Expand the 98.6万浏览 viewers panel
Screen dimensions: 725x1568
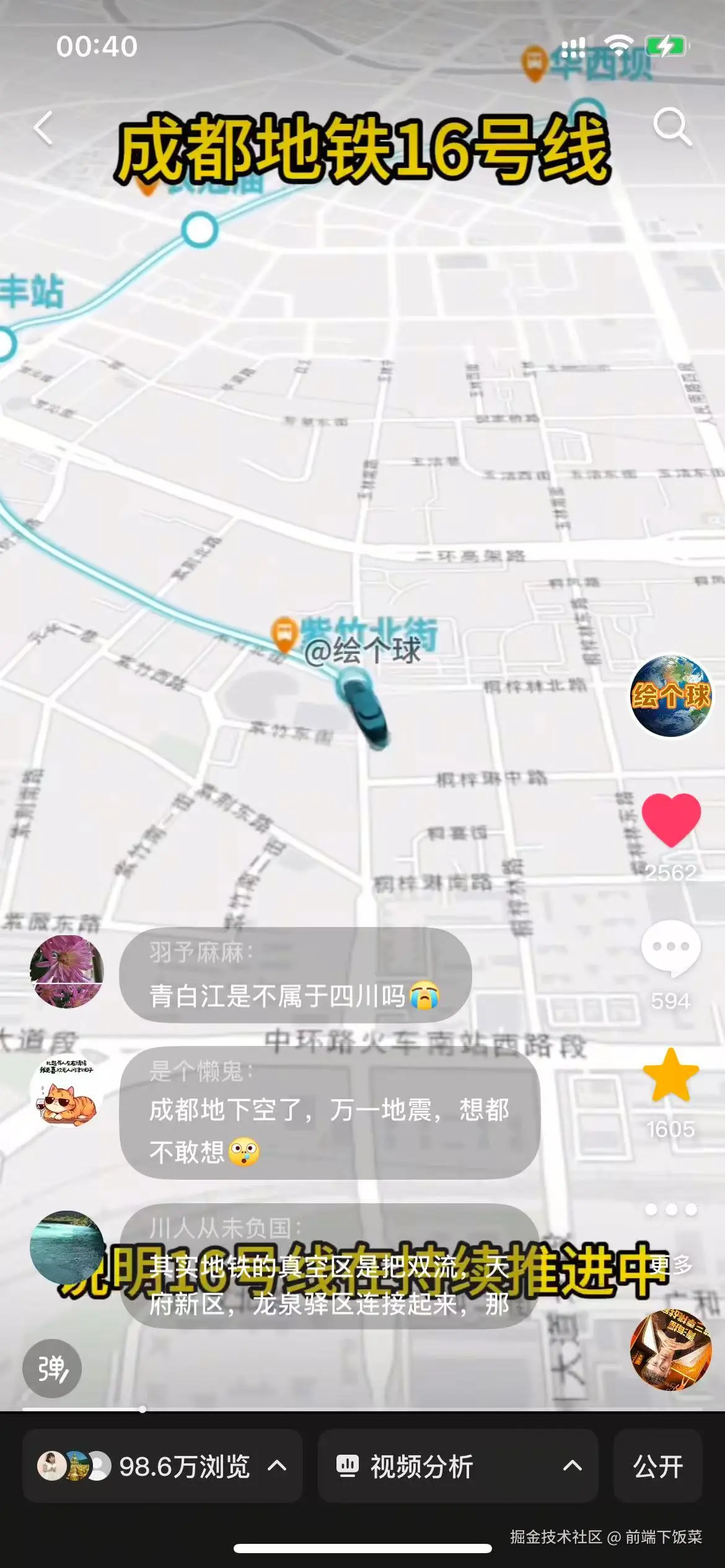point(162,1466)
